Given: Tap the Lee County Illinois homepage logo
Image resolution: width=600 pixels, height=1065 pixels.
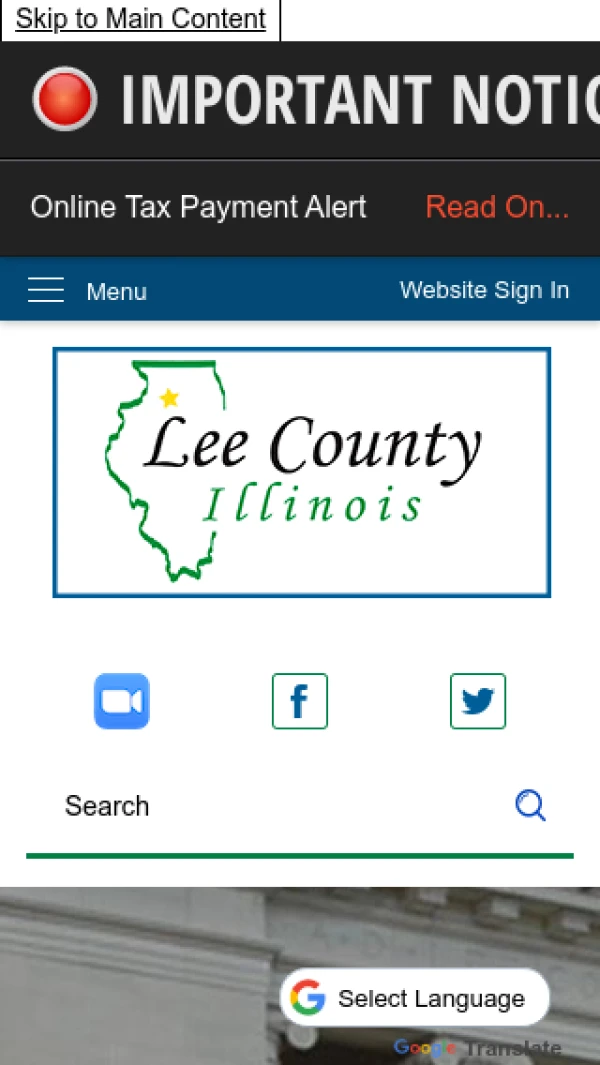Looking at the screenshot, I should pyautogui.click(x=301, y=472).
